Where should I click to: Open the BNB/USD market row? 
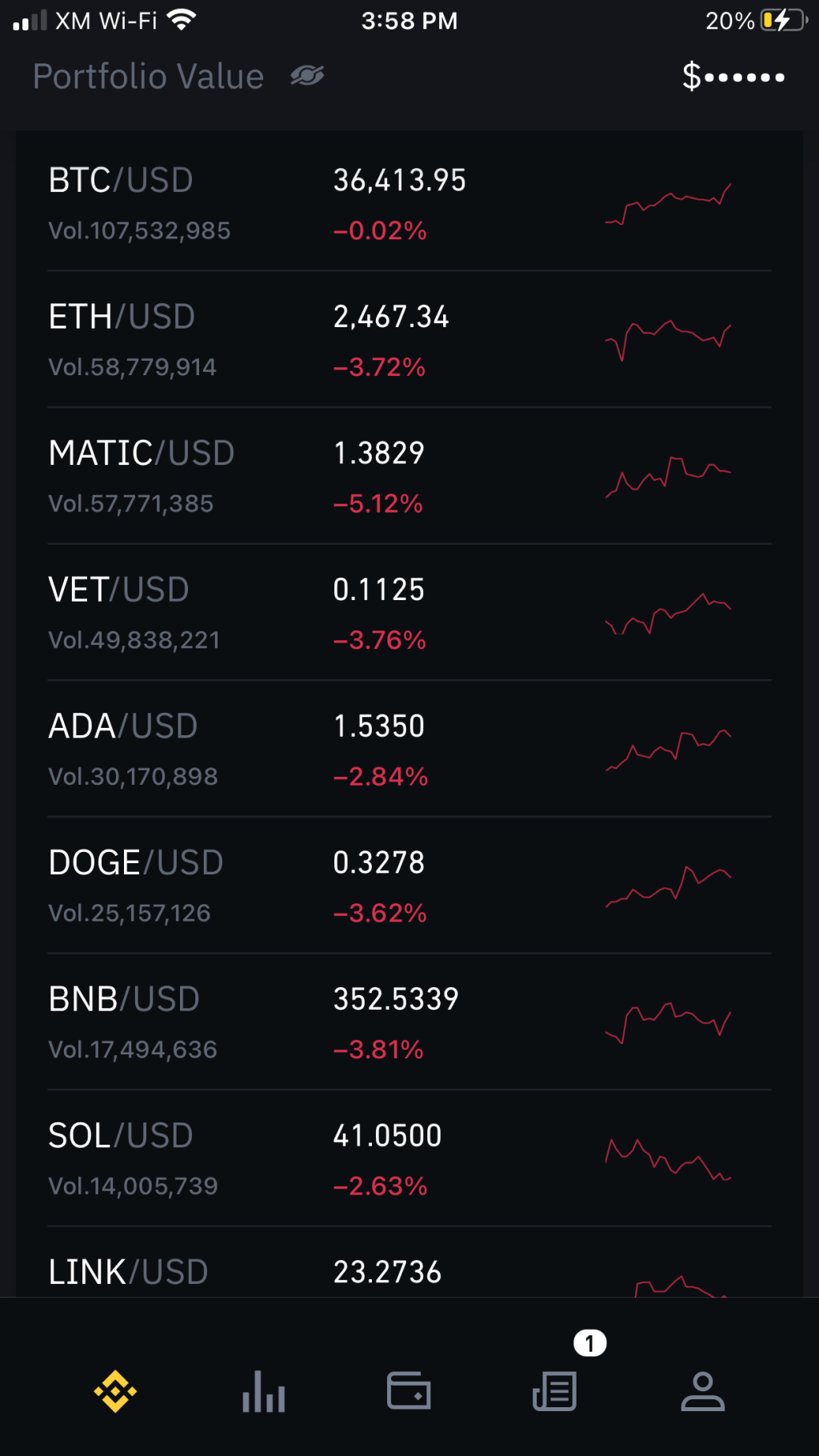pos(409,1023)
